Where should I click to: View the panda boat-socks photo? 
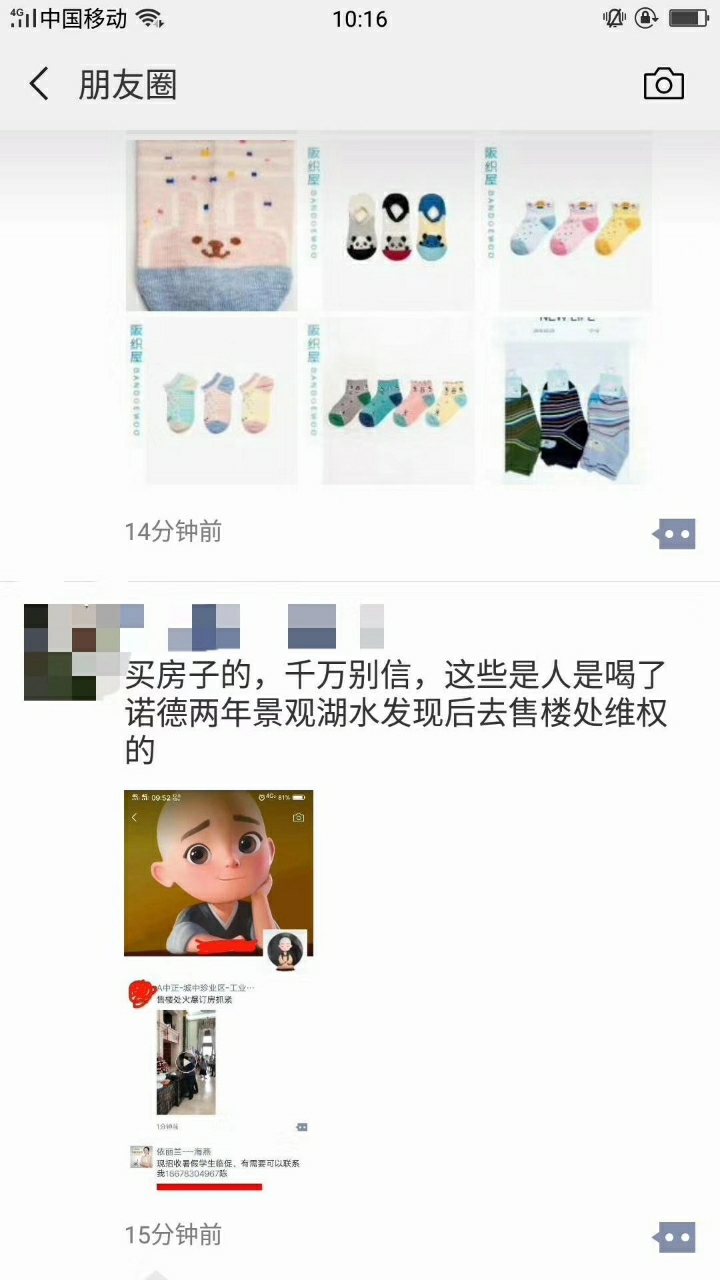[400, 224]
